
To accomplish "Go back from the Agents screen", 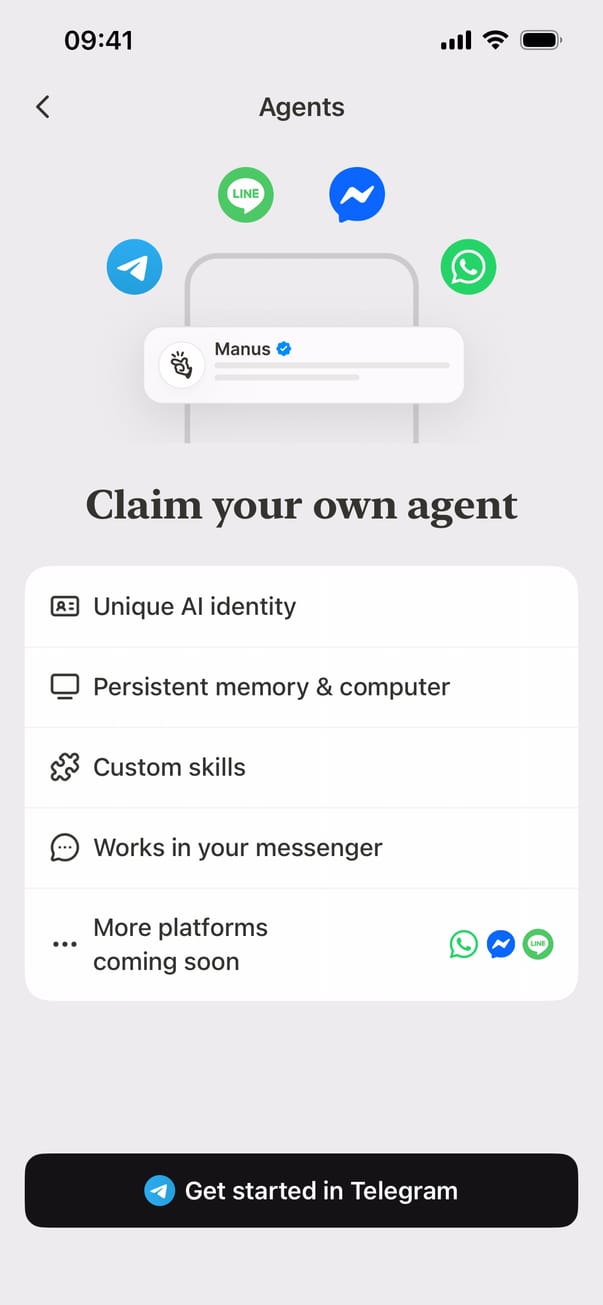I will tap(42, 107).
